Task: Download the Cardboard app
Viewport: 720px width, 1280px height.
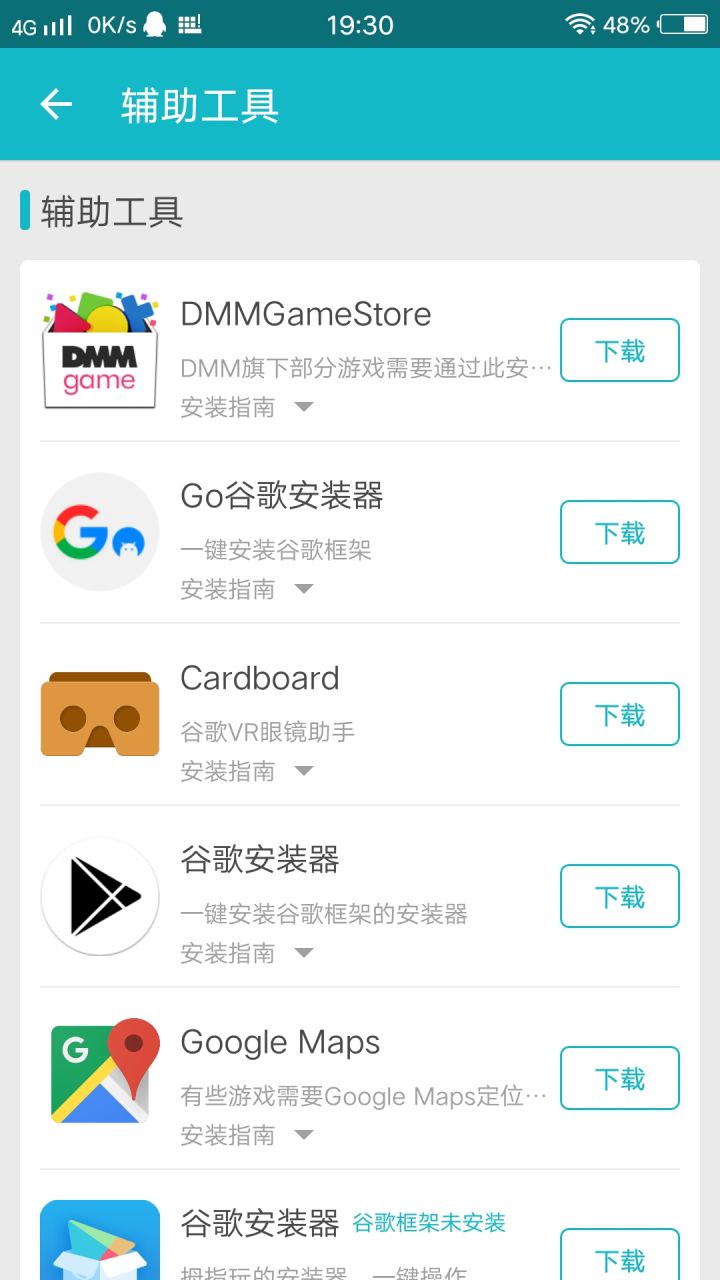Action: pyautogui.click(x=620, y=714)
